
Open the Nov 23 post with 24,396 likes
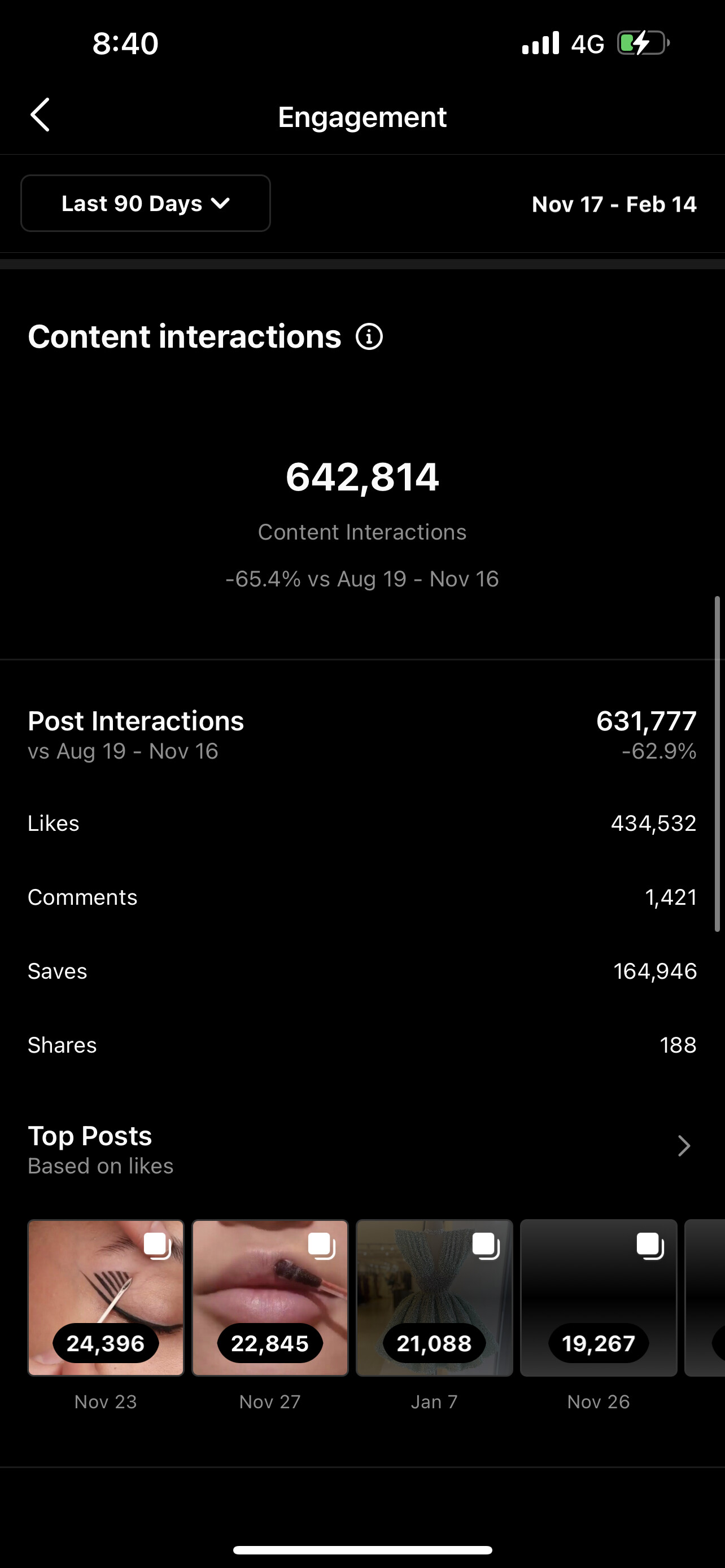106,1298
